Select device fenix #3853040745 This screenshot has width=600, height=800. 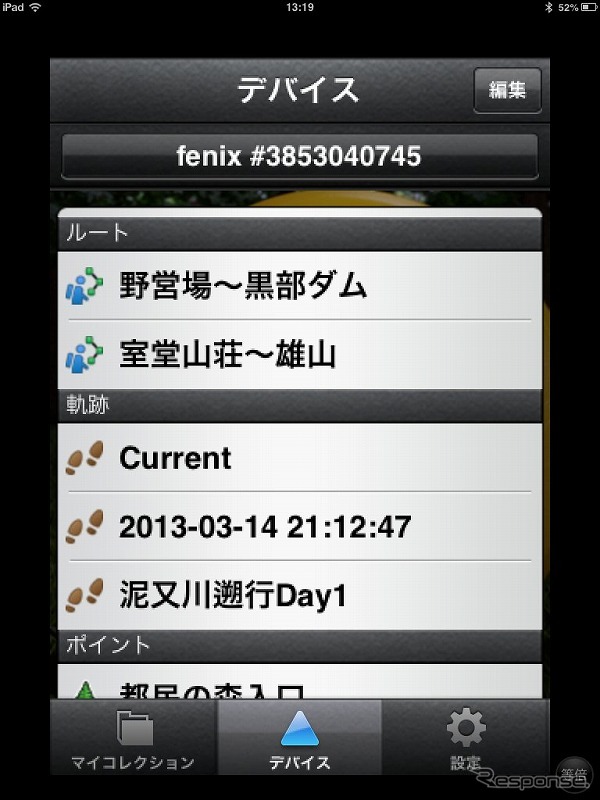click(x=299, y=156)
